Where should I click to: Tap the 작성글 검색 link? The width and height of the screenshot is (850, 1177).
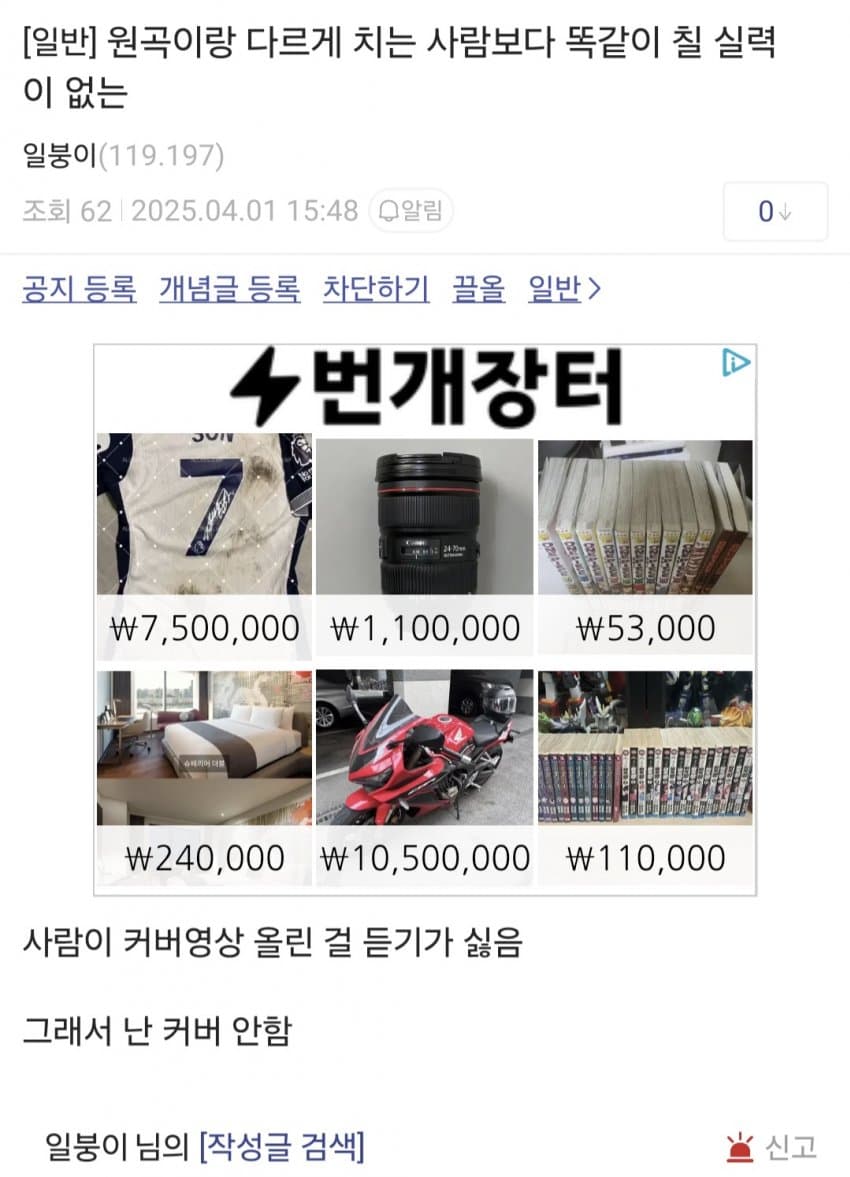pos(282,1146)
